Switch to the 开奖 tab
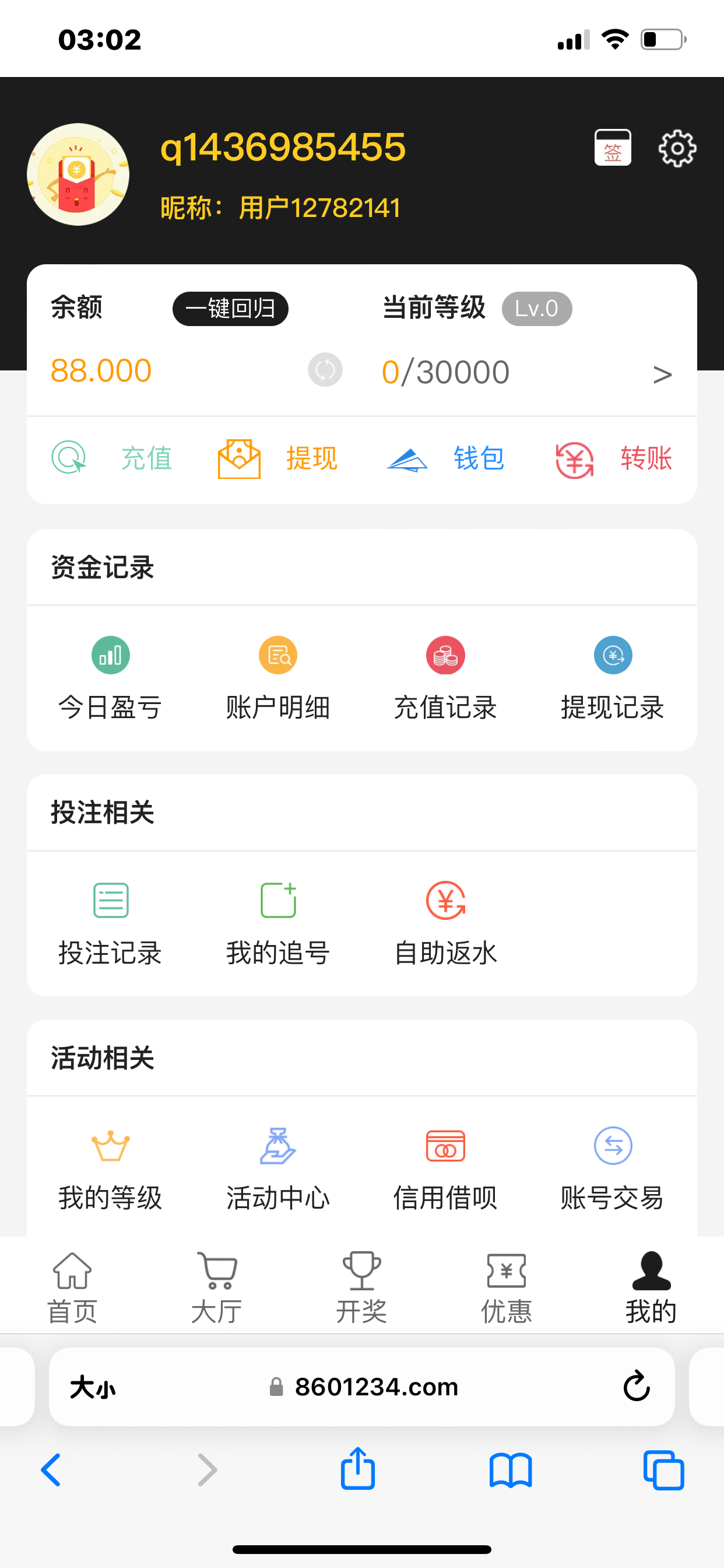This screenshot has height=1568, width=724. (361, 1286)
